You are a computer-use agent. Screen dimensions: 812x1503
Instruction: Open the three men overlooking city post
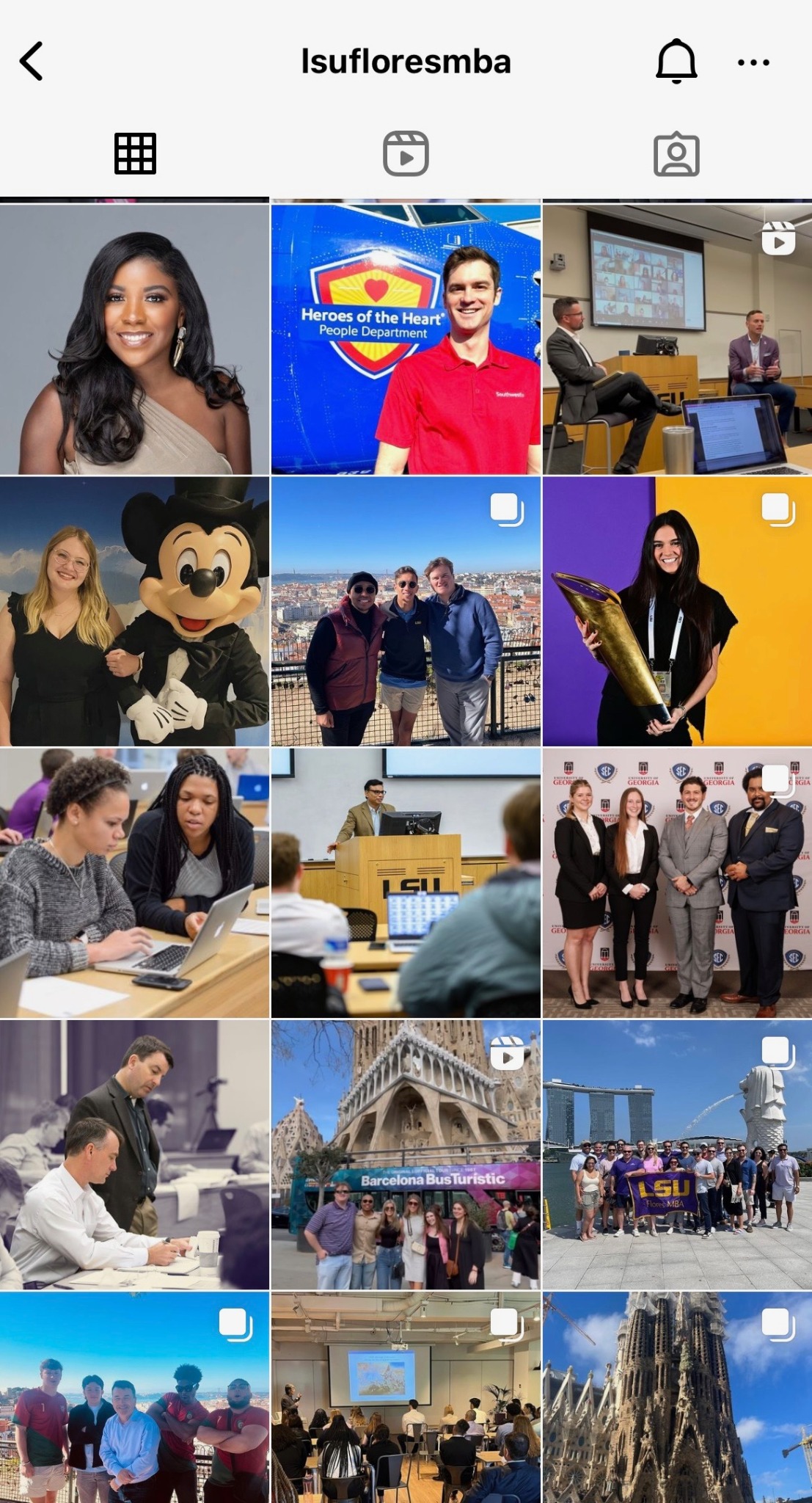(406, 611)
